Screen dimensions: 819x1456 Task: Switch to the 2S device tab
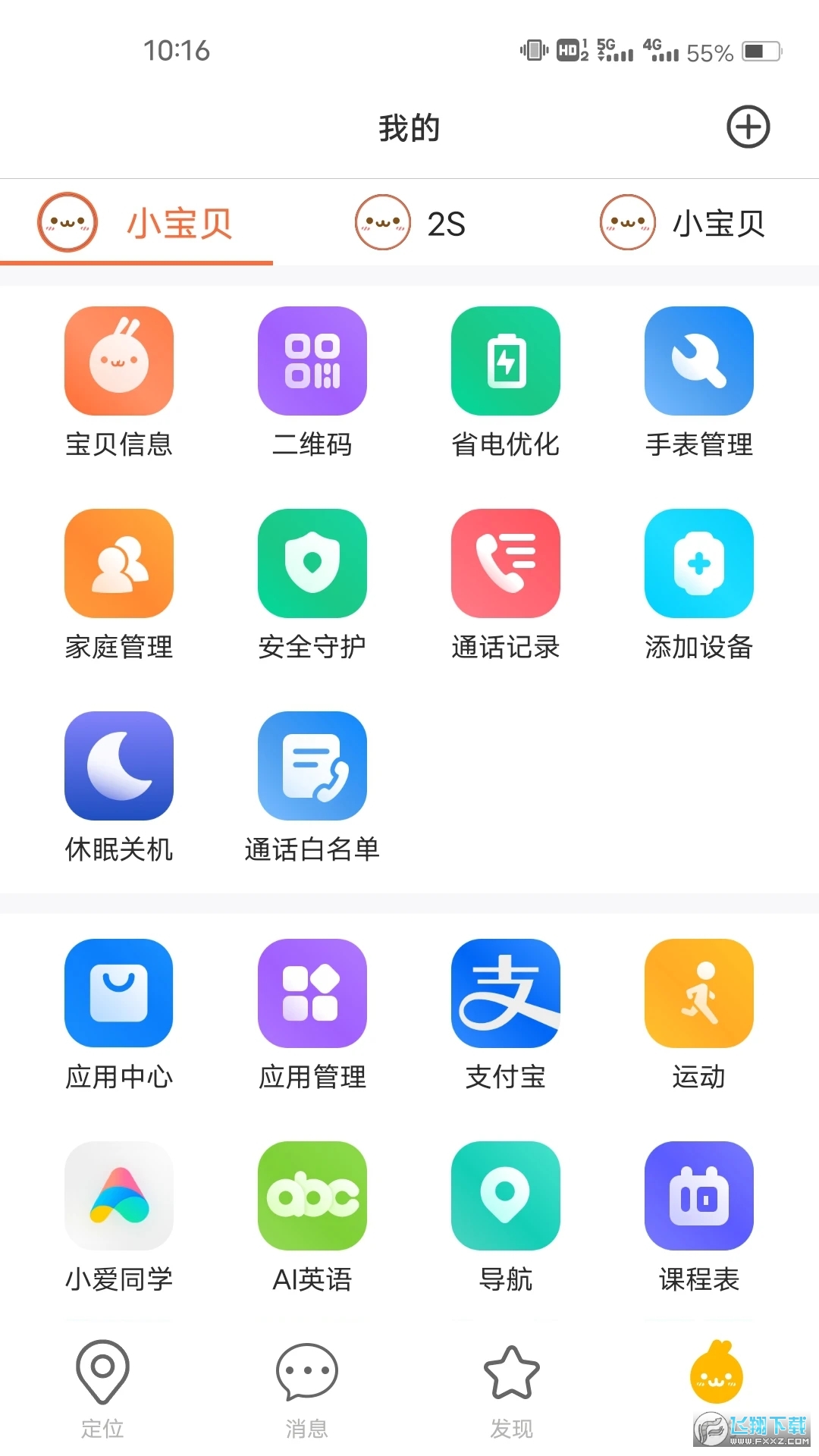click(x=413, y=222)
